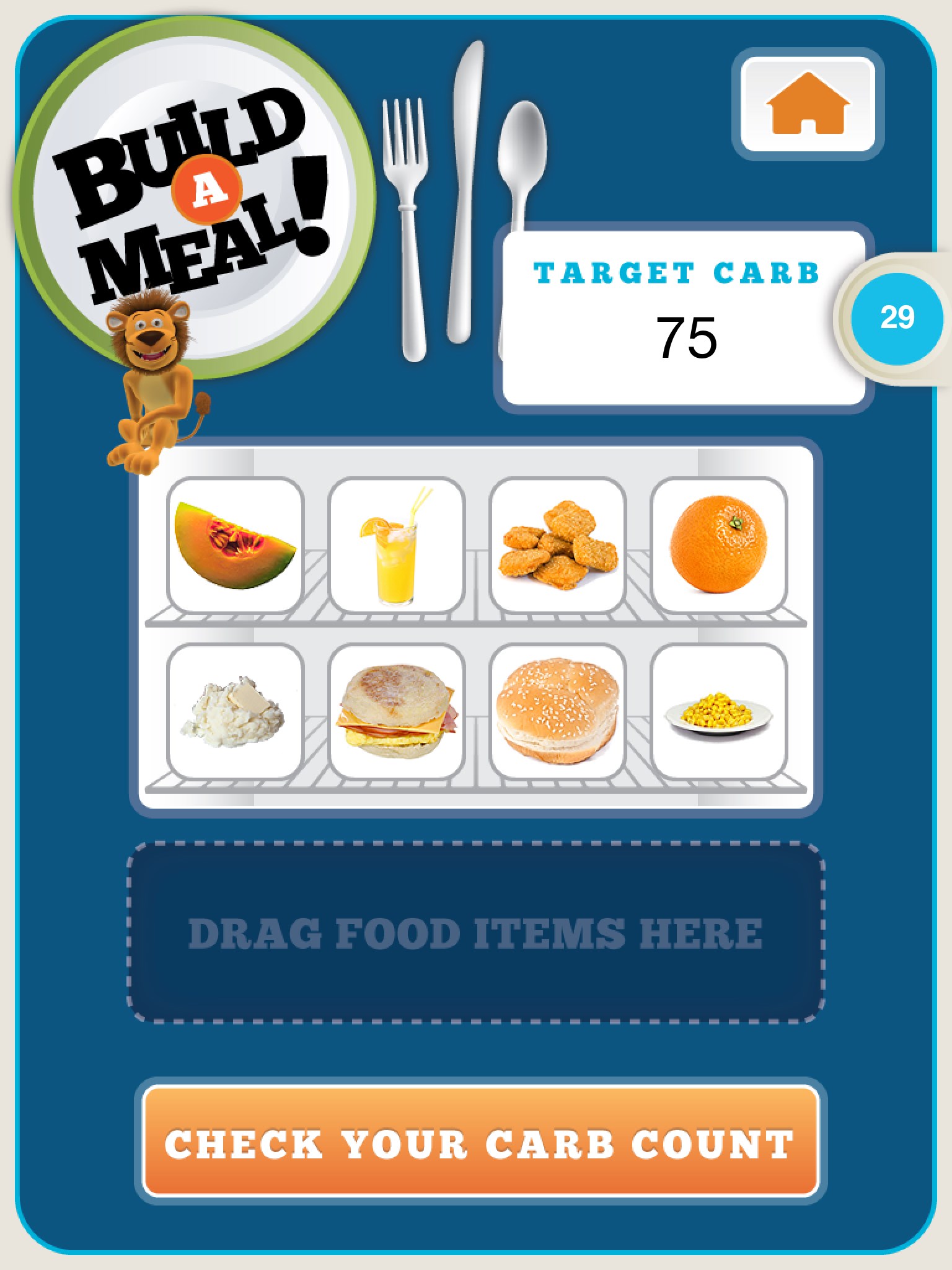Screen dimensions: 952x1270
Task: Pick the breakfast egg muffin sandwich
Action: (396, 712)
